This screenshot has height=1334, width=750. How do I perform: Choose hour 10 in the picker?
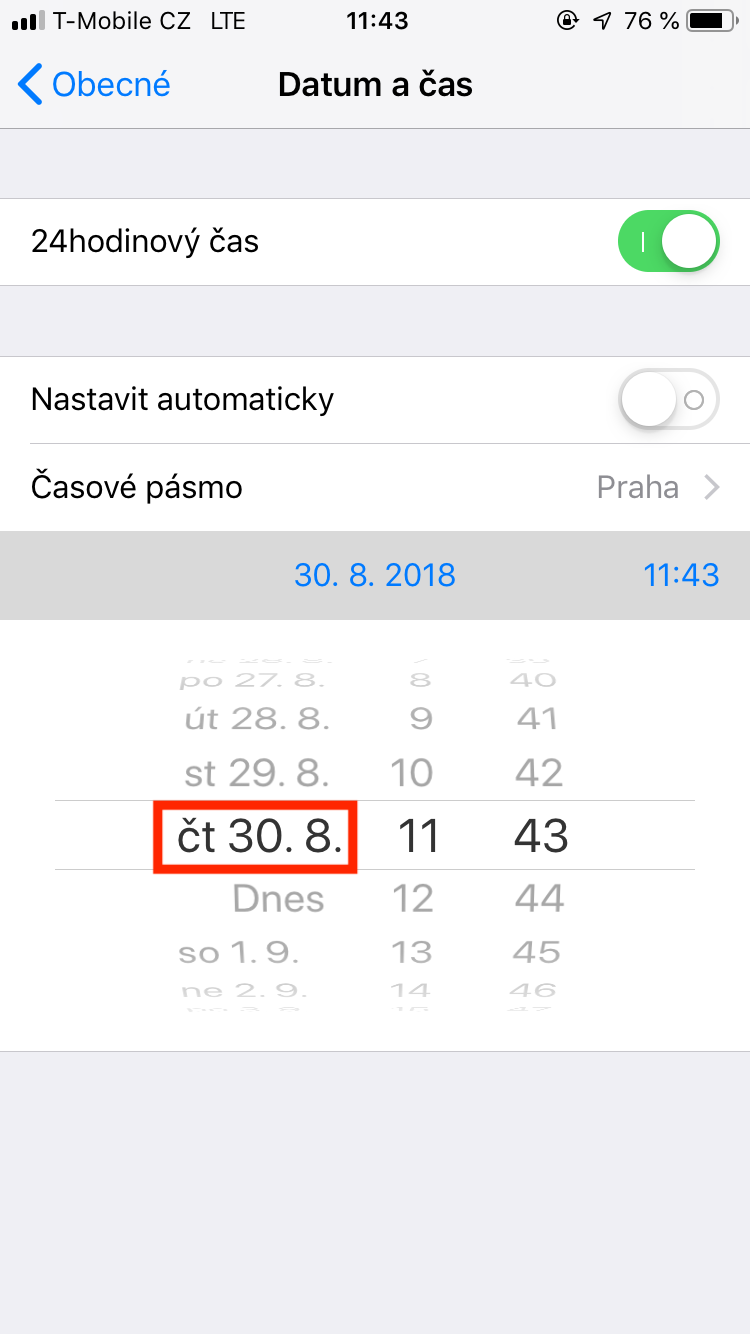(x=411, y=773)
